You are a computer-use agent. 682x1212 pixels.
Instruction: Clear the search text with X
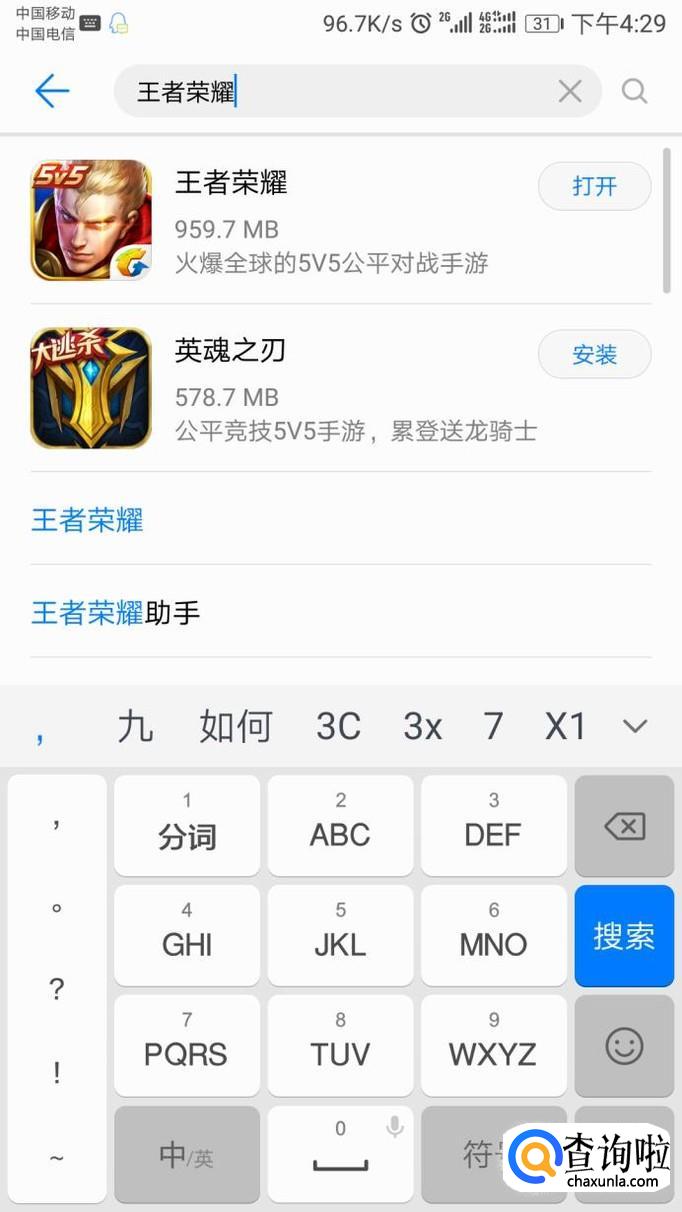[570, 92]
